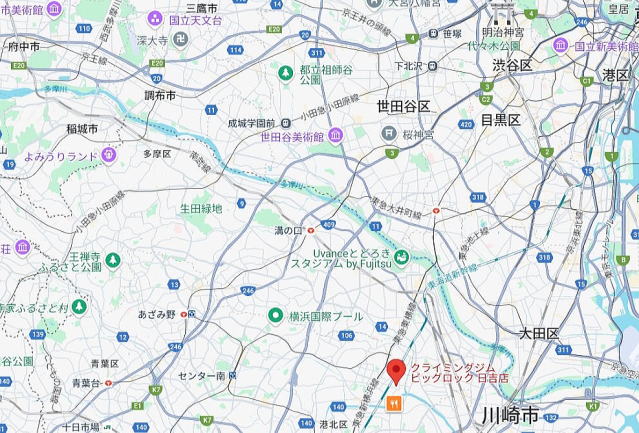Tap the 桜神宮 shrine marker
Image resolution: width=639 pixels, height=433 pixels.
pyautogui.click(x=385, y=133)
